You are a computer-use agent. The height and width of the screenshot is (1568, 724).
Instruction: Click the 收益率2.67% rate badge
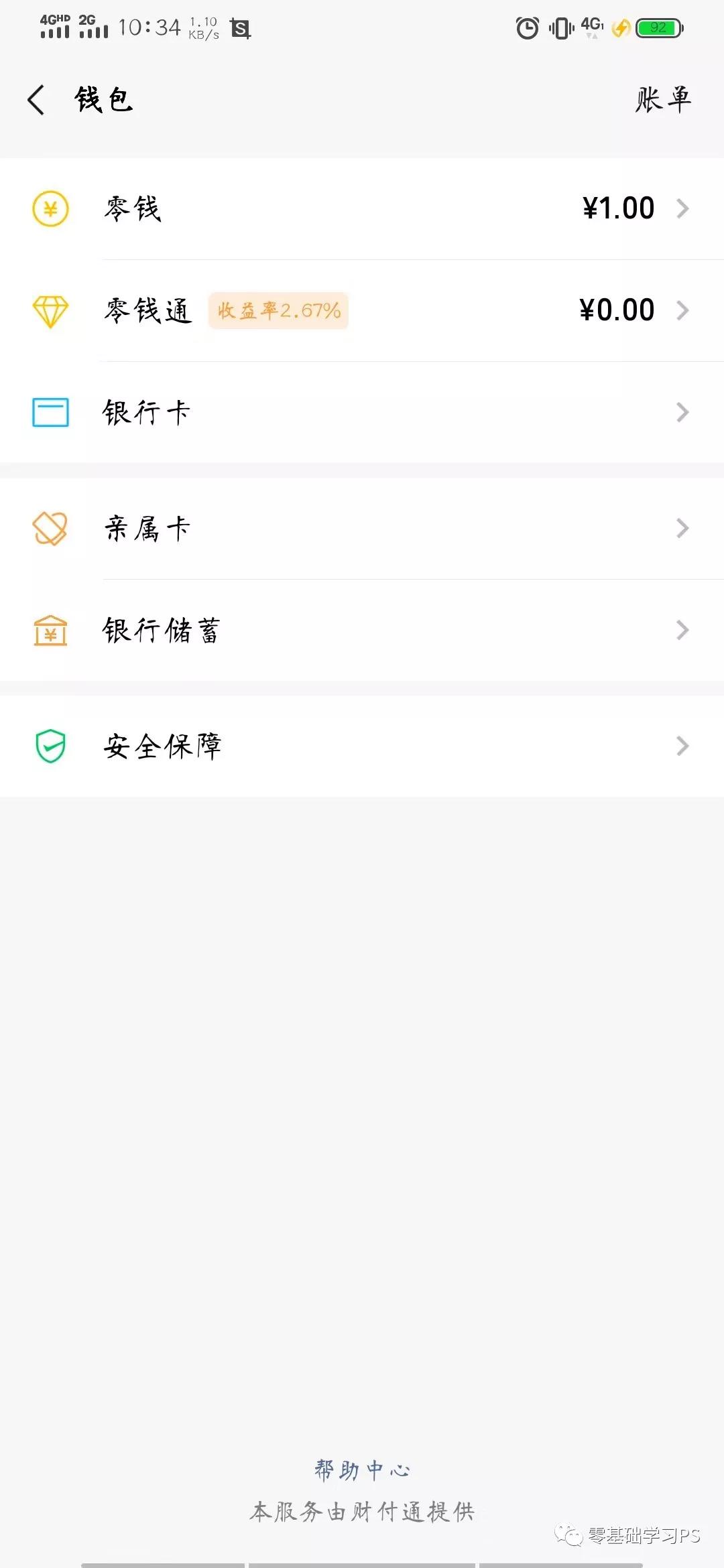278,310
